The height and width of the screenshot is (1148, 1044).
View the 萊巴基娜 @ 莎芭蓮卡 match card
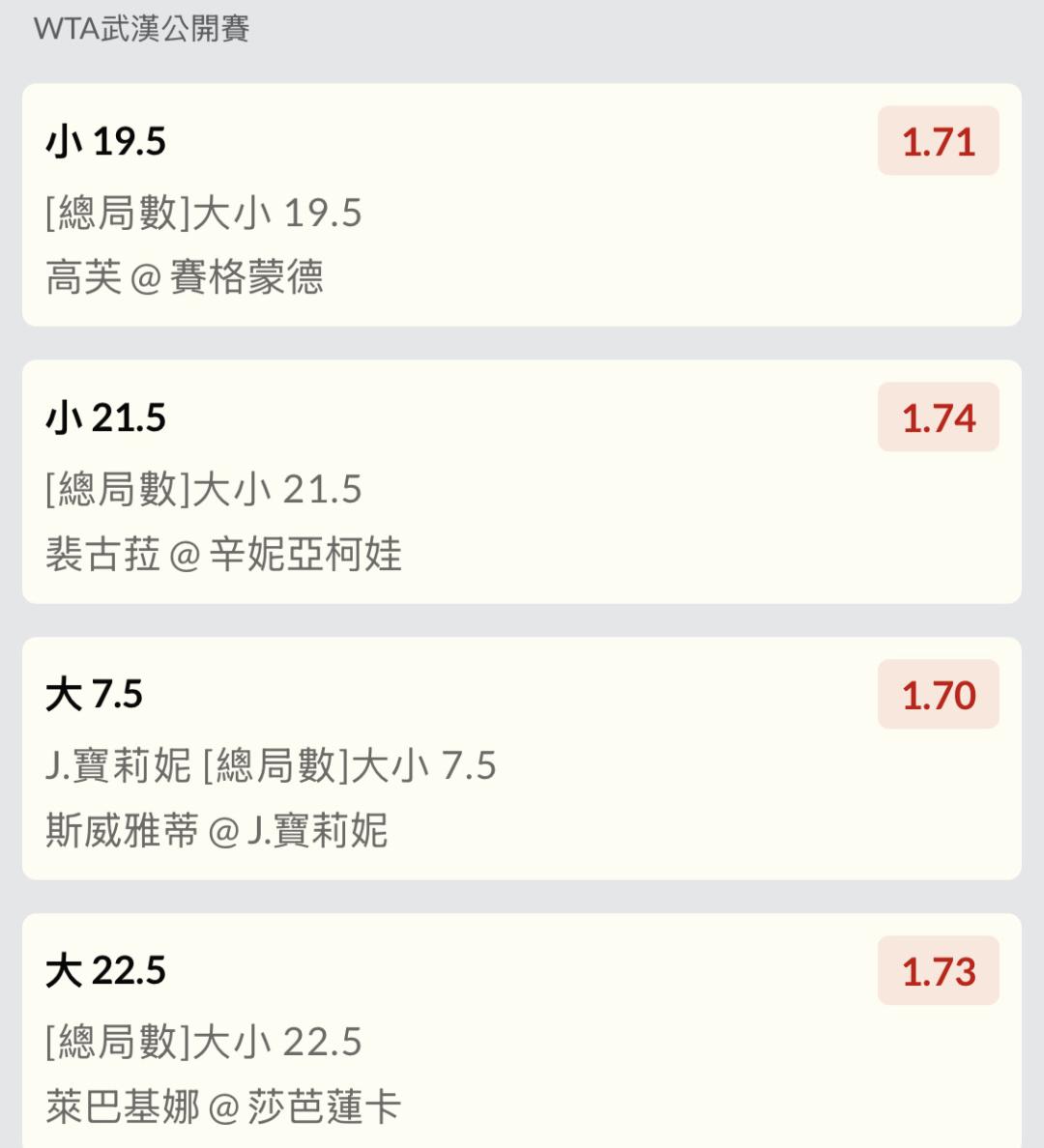(223, 1106)
